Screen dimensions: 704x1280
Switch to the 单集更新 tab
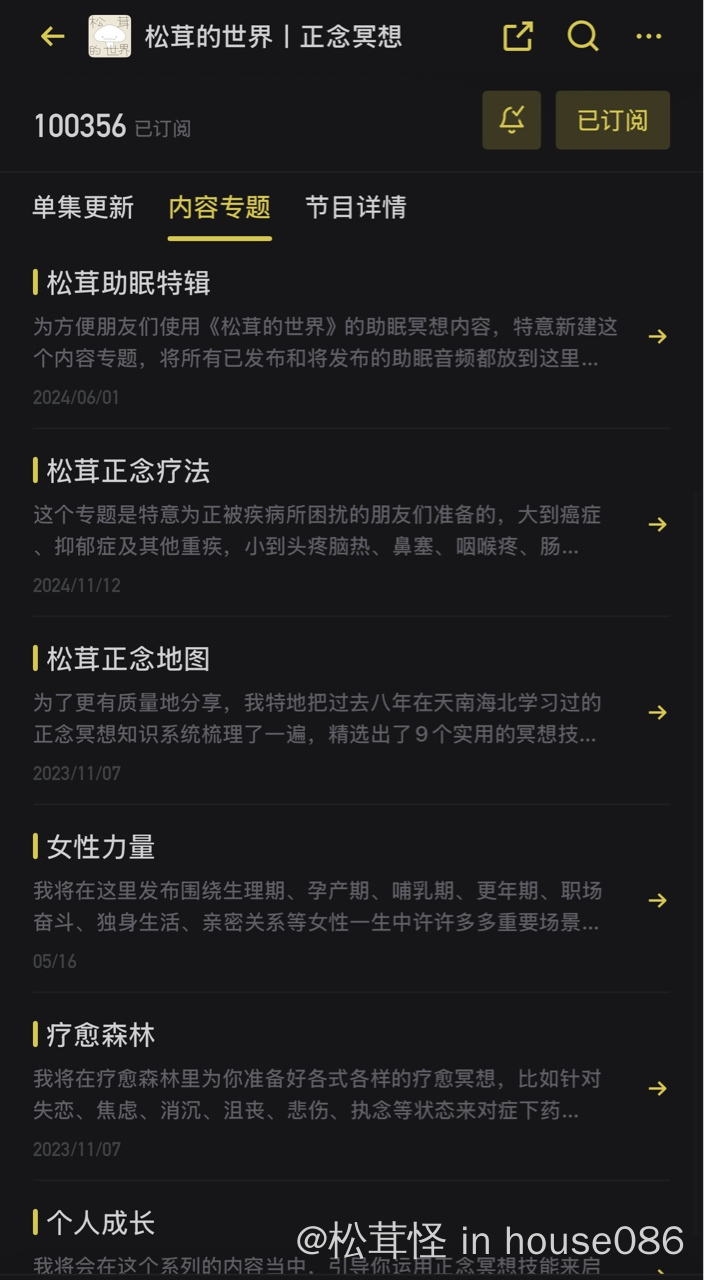83,207
